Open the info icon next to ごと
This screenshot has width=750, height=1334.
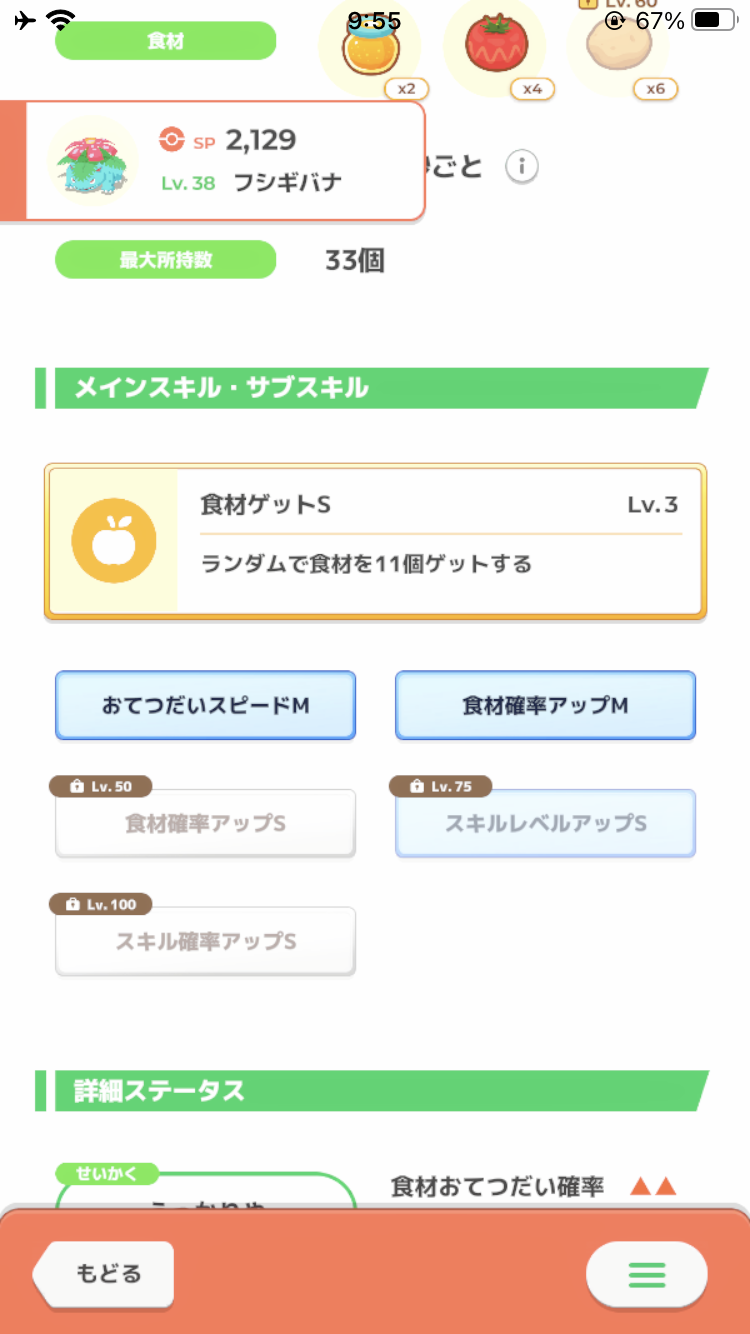tap(521, 167)
